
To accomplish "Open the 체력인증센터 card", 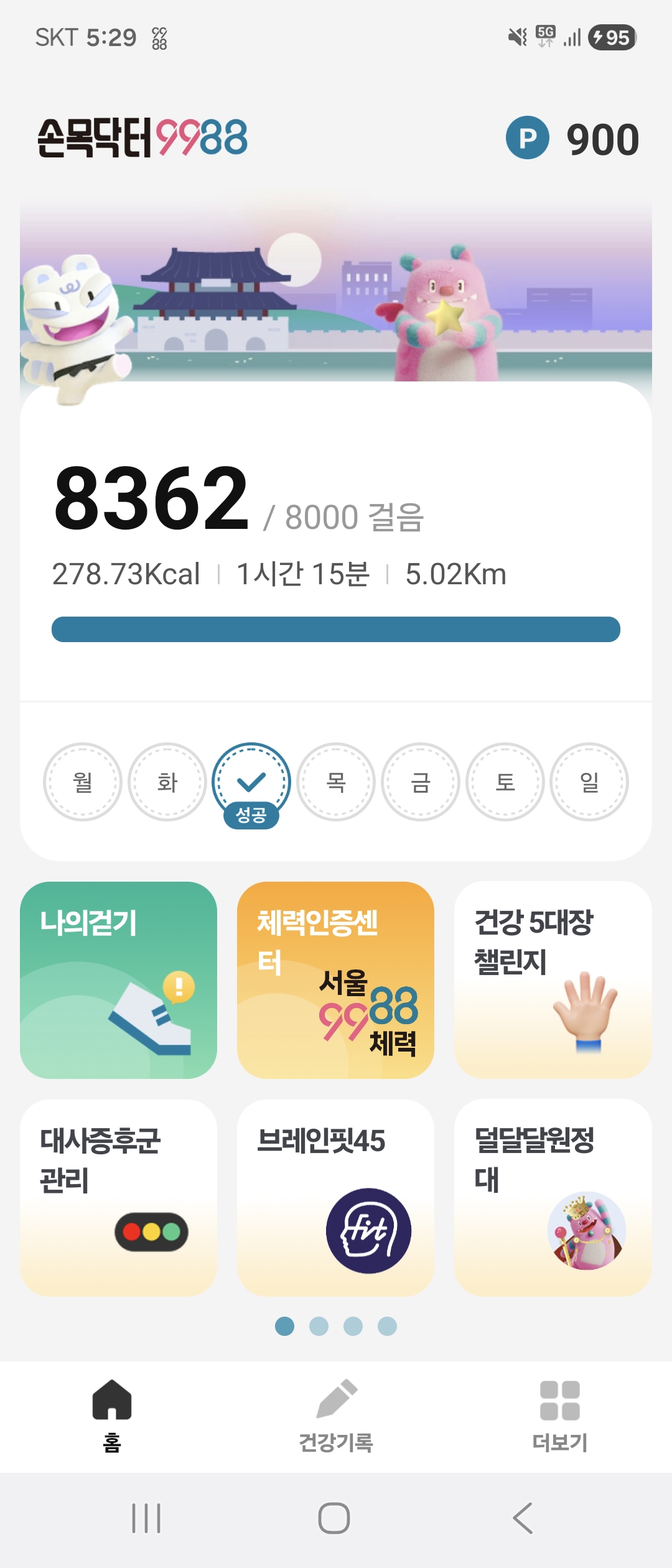I will [x=335, y=980].
